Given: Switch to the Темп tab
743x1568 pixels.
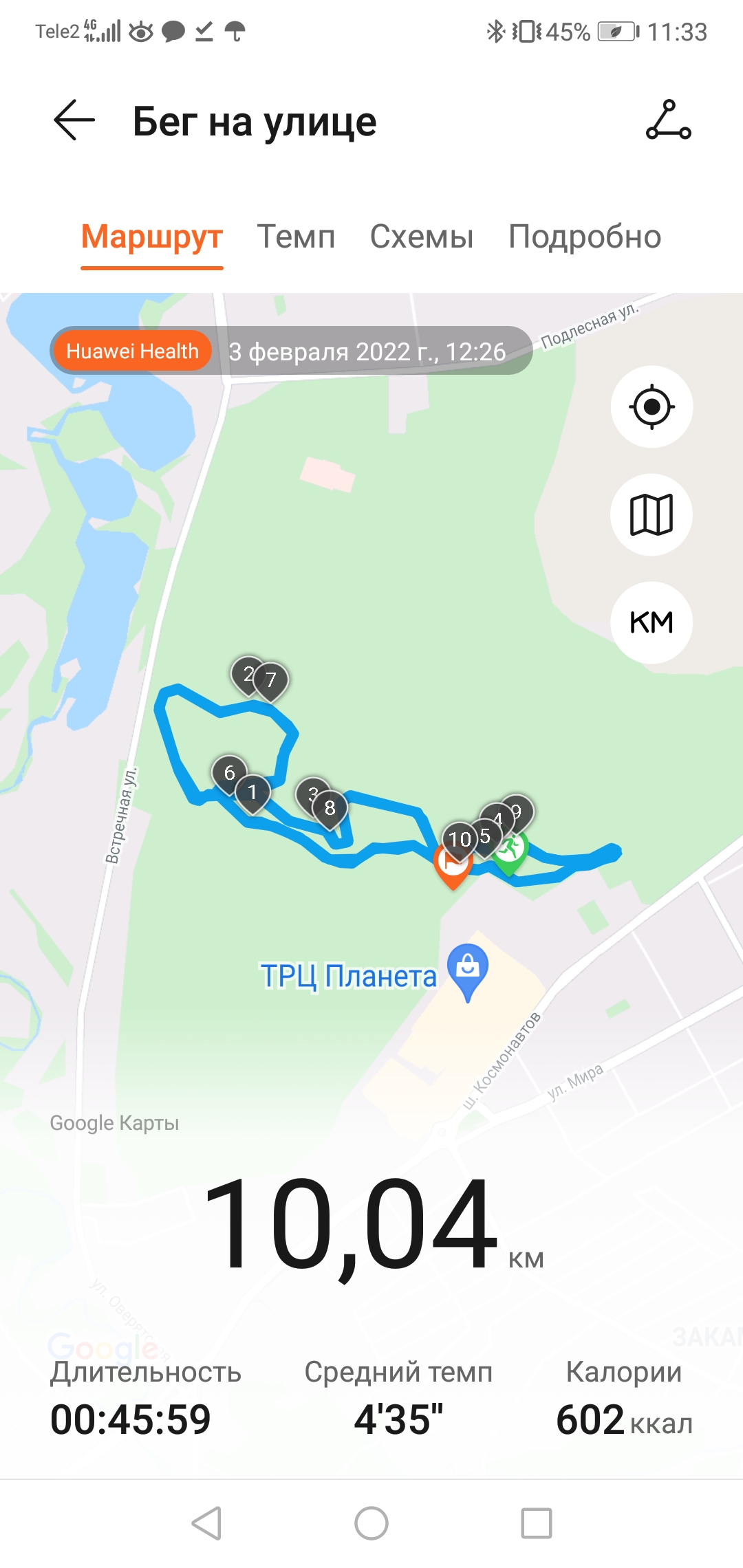Looking at the screenshot, I should [x=296, y=237].
